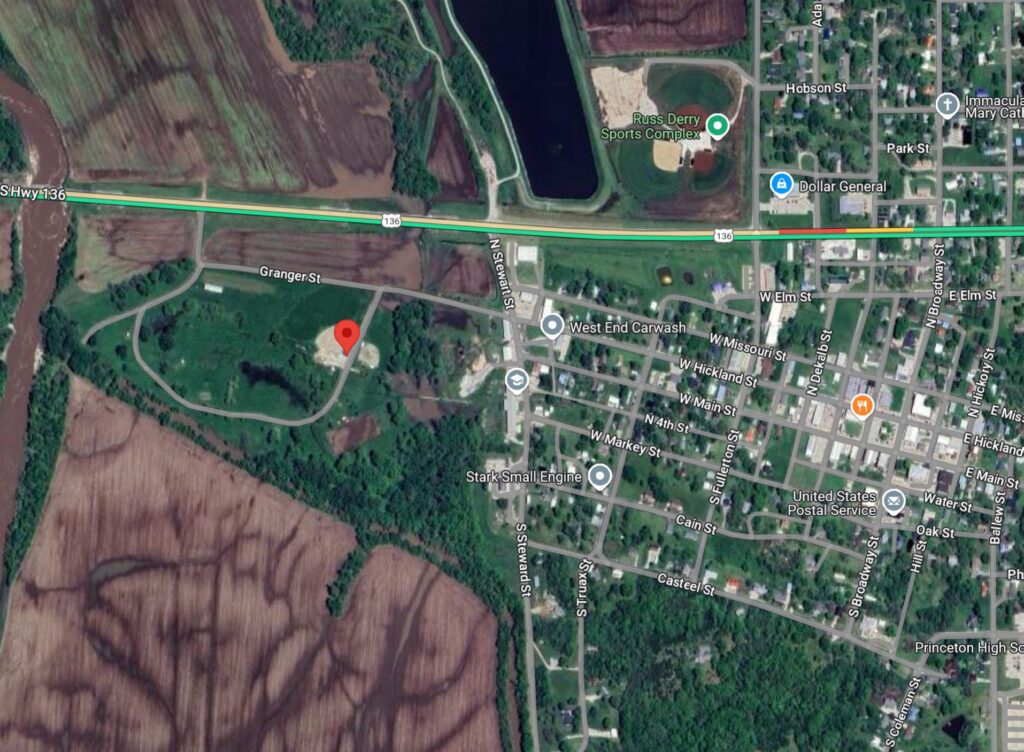Tap the red dropped location pin
The height and width of the screenshot is (752, 1024).
(x=346, y=335)
